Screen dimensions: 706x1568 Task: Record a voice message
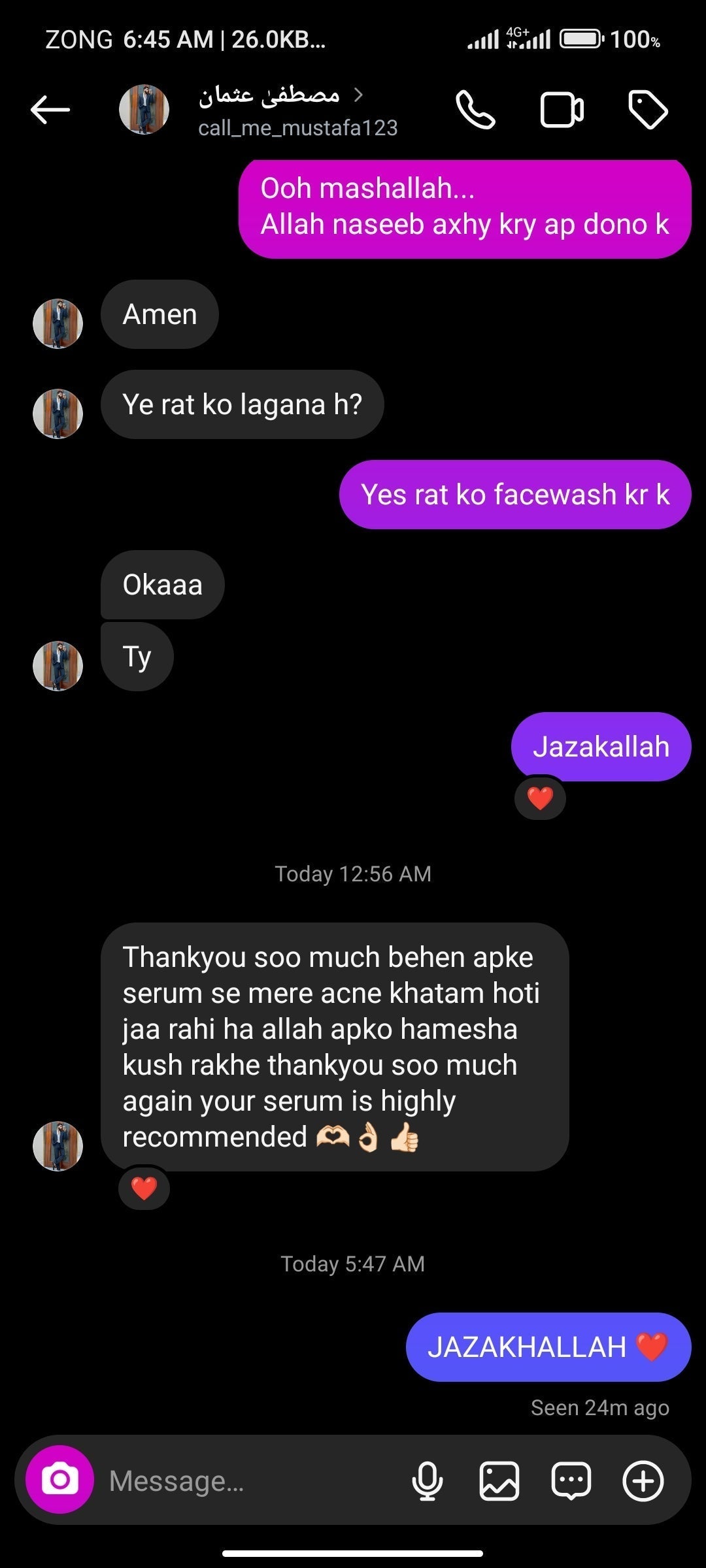427,1481
